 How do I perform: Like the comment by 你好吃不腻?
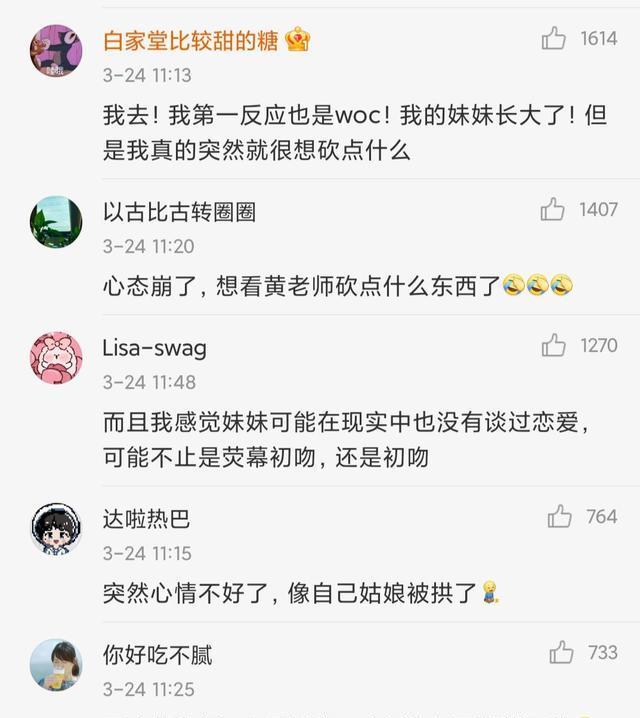pyautogui.click(x=561, y=652)
